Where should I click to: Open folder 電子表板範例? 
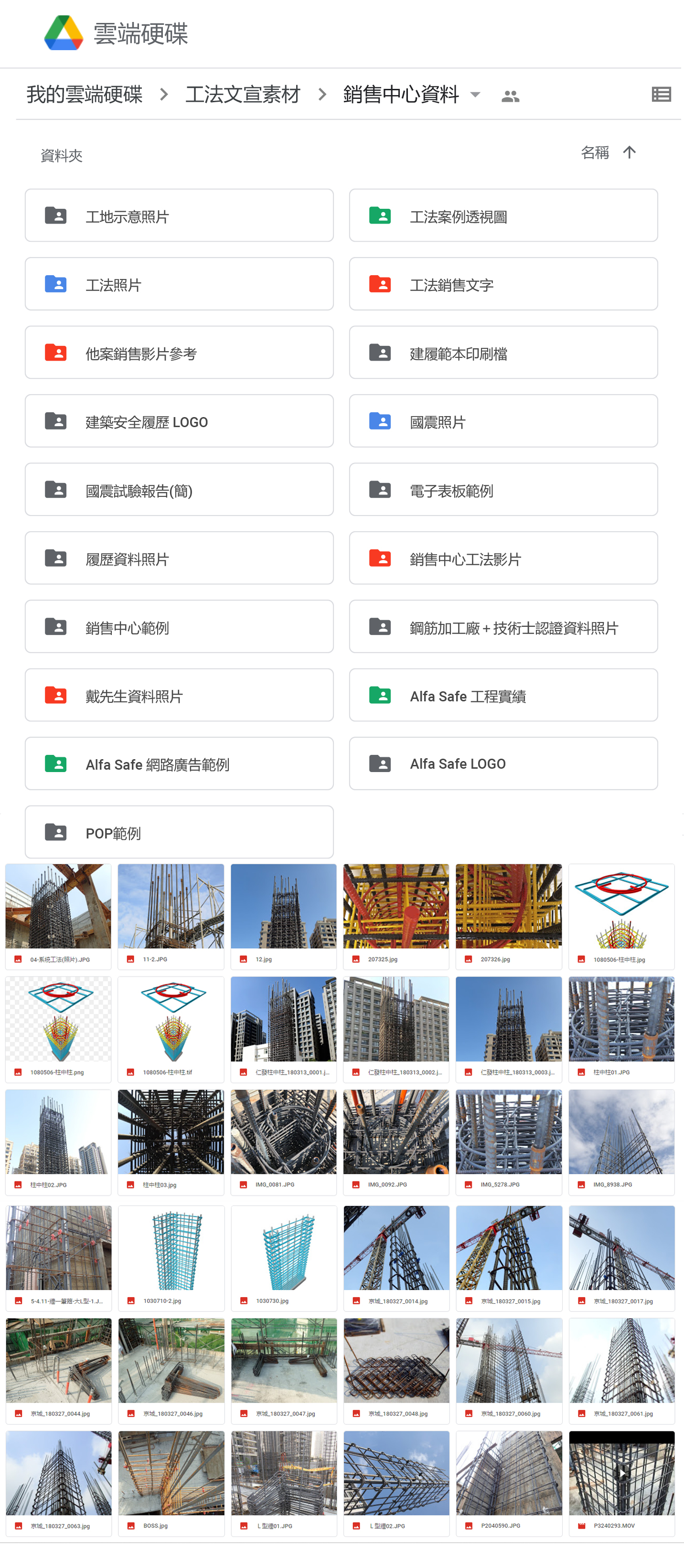[x=503, y=489]
